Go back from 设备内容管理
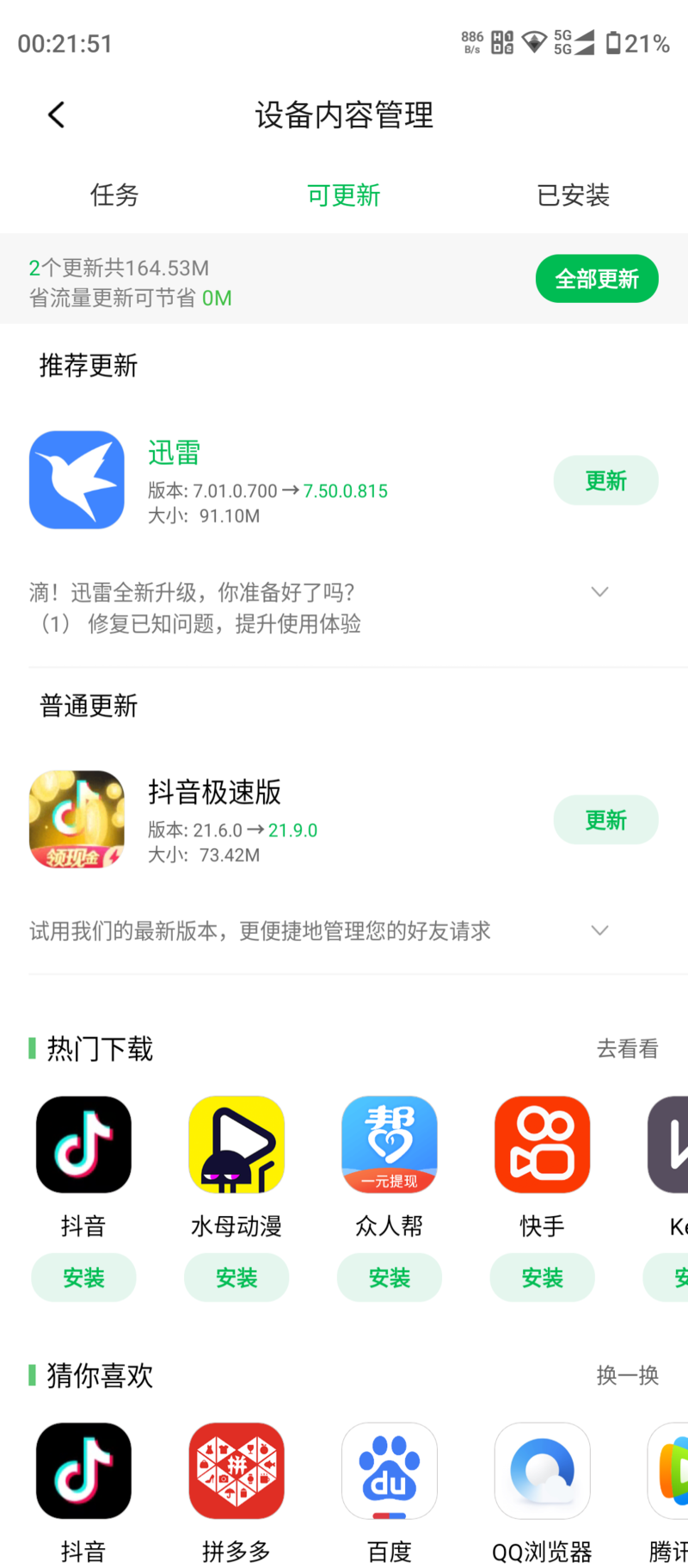This screenshot has height=1568, width=688. pyautogui.click(x=57, y=114)
